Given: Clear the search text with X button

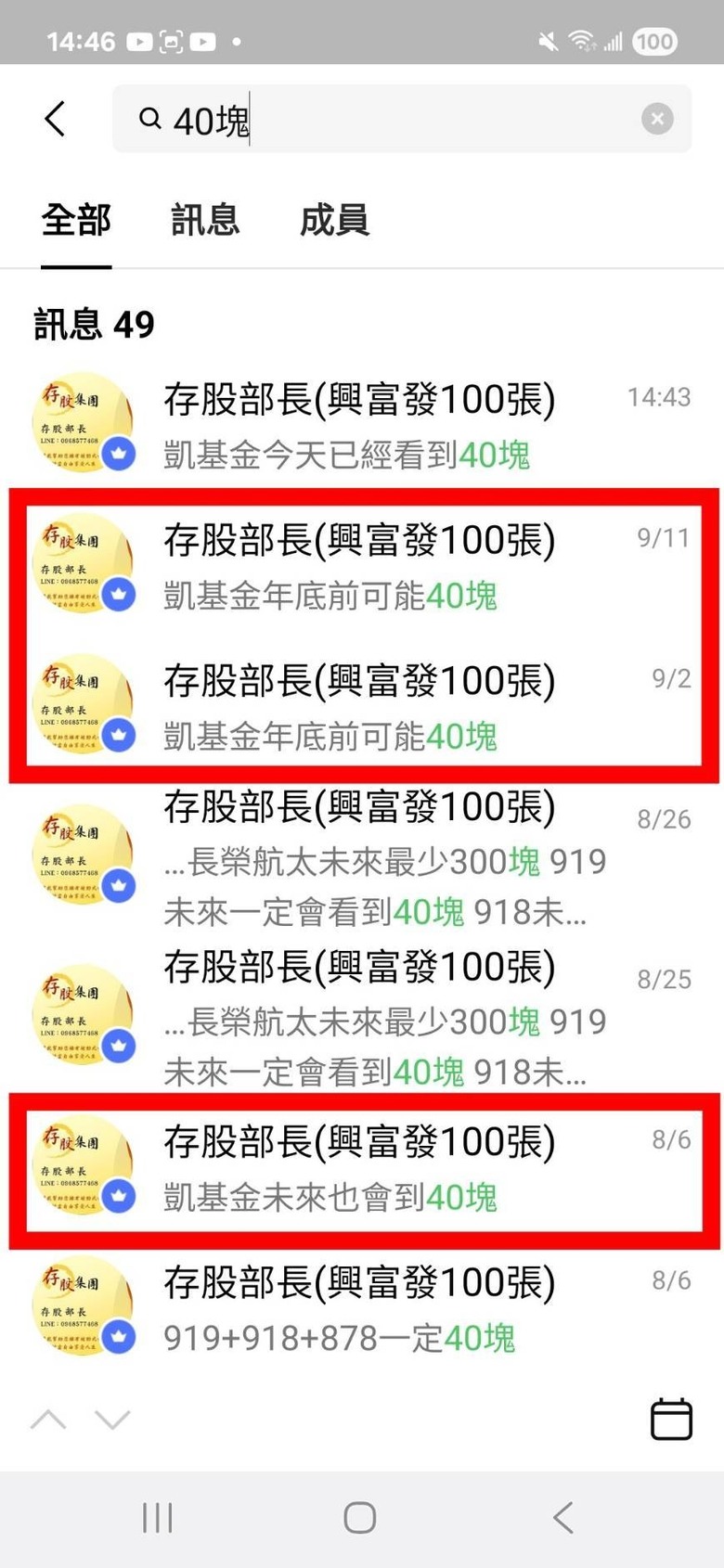Looking at the screenshot, I should click(x=657, y=119).
